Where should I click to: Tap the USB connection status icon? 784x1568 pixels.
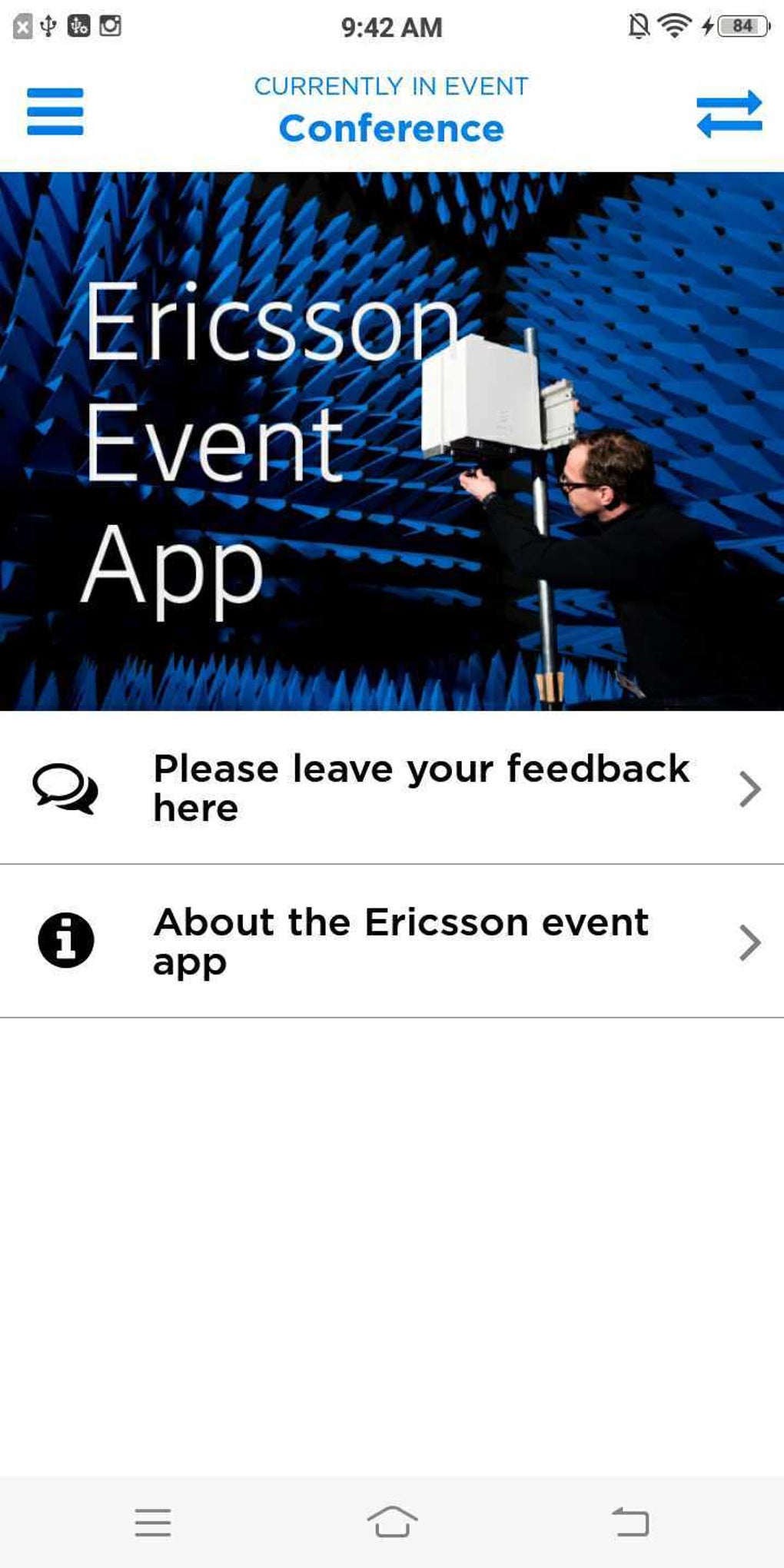tap(48, 25)
